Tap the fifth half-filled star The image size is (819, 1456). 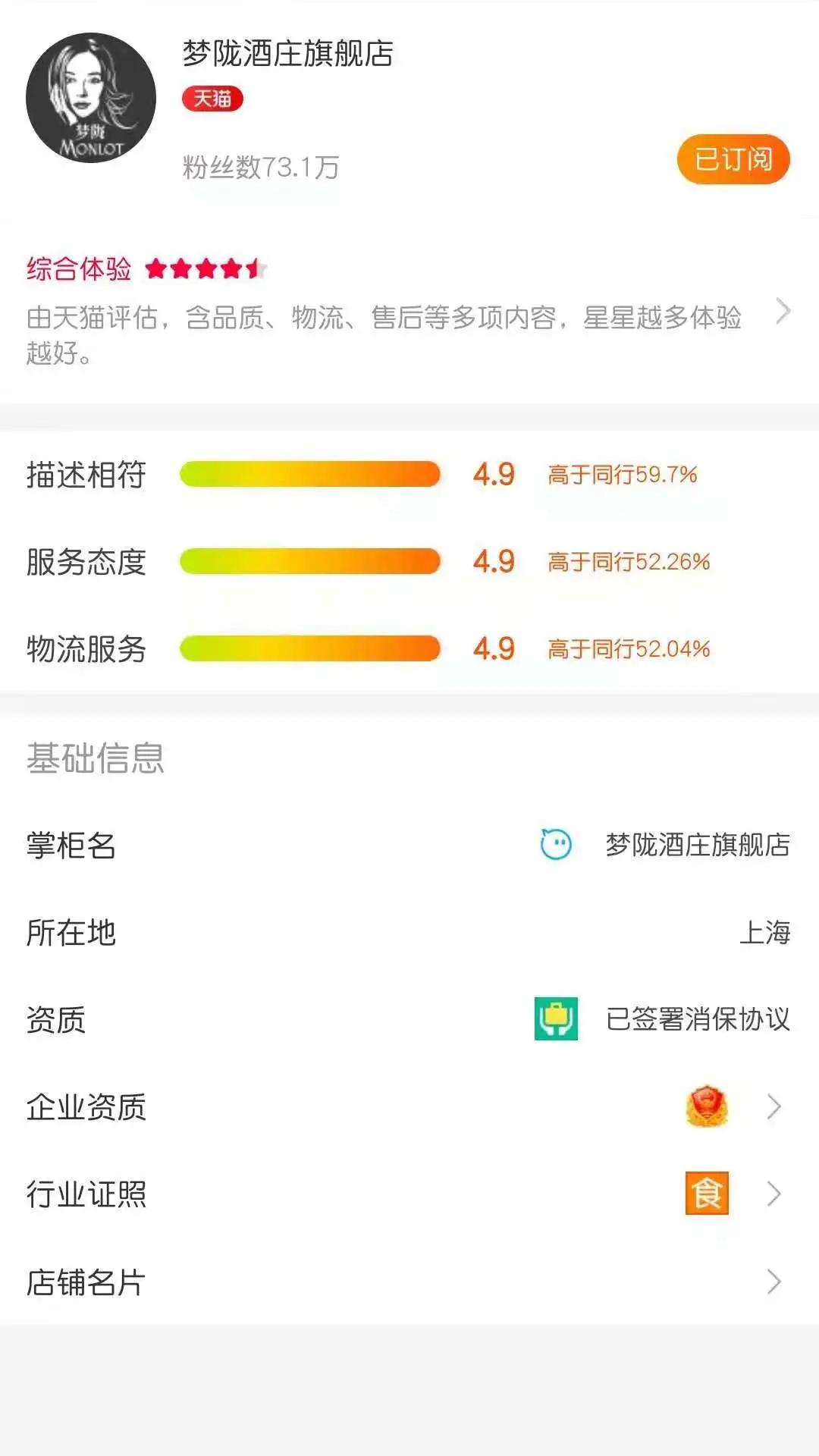coord(254,267)
